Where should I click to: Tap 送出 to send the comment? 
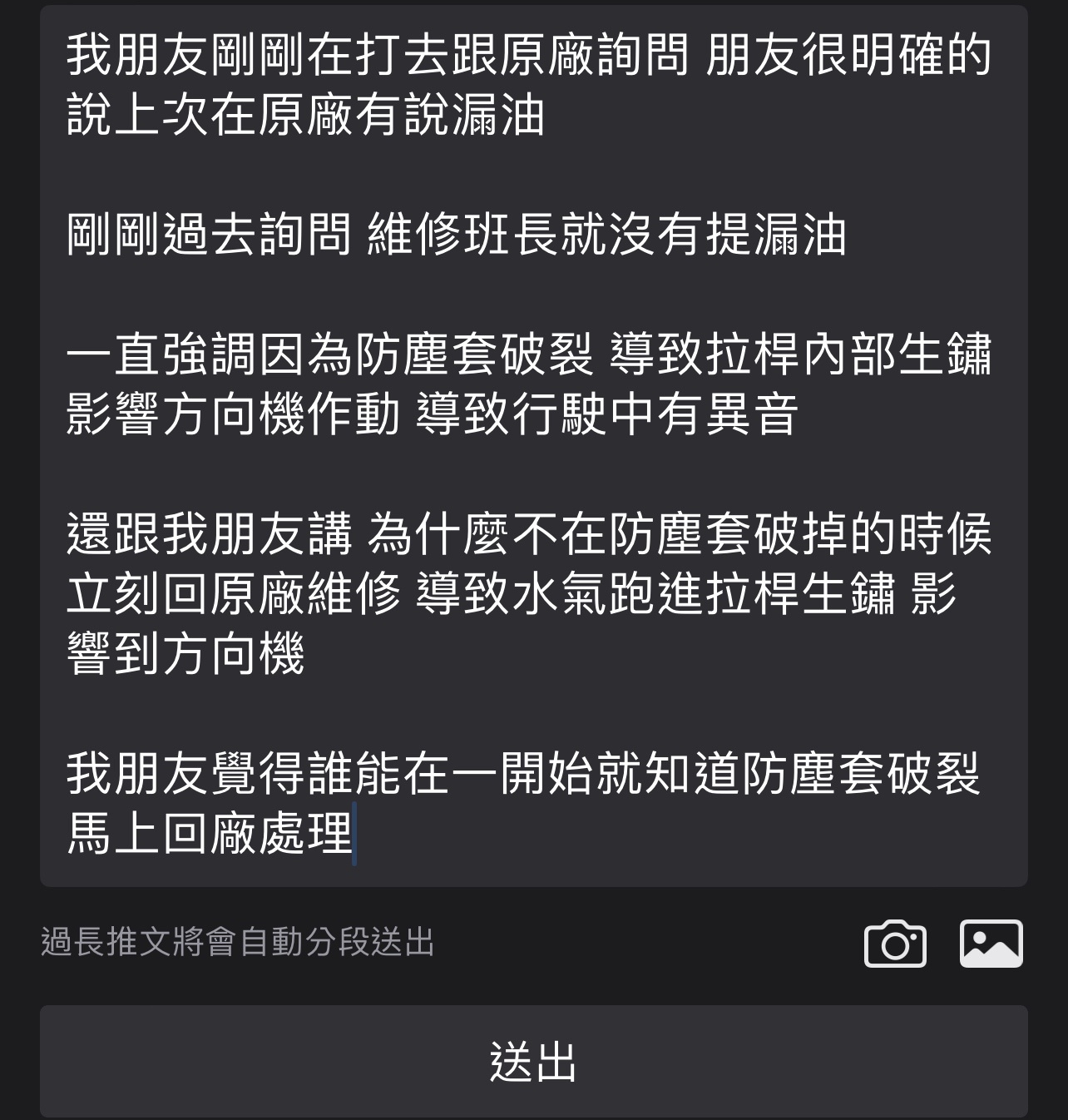[x=533, y=1062]
